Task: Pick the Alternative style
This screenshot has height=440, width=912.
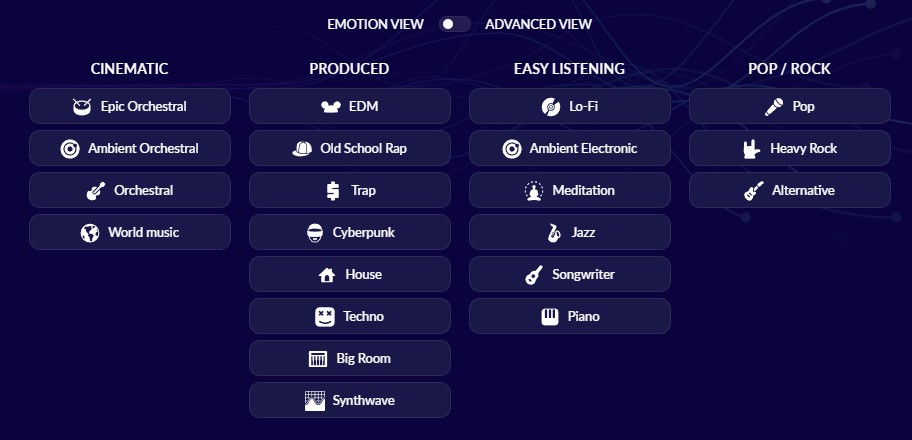Action: 790,190
